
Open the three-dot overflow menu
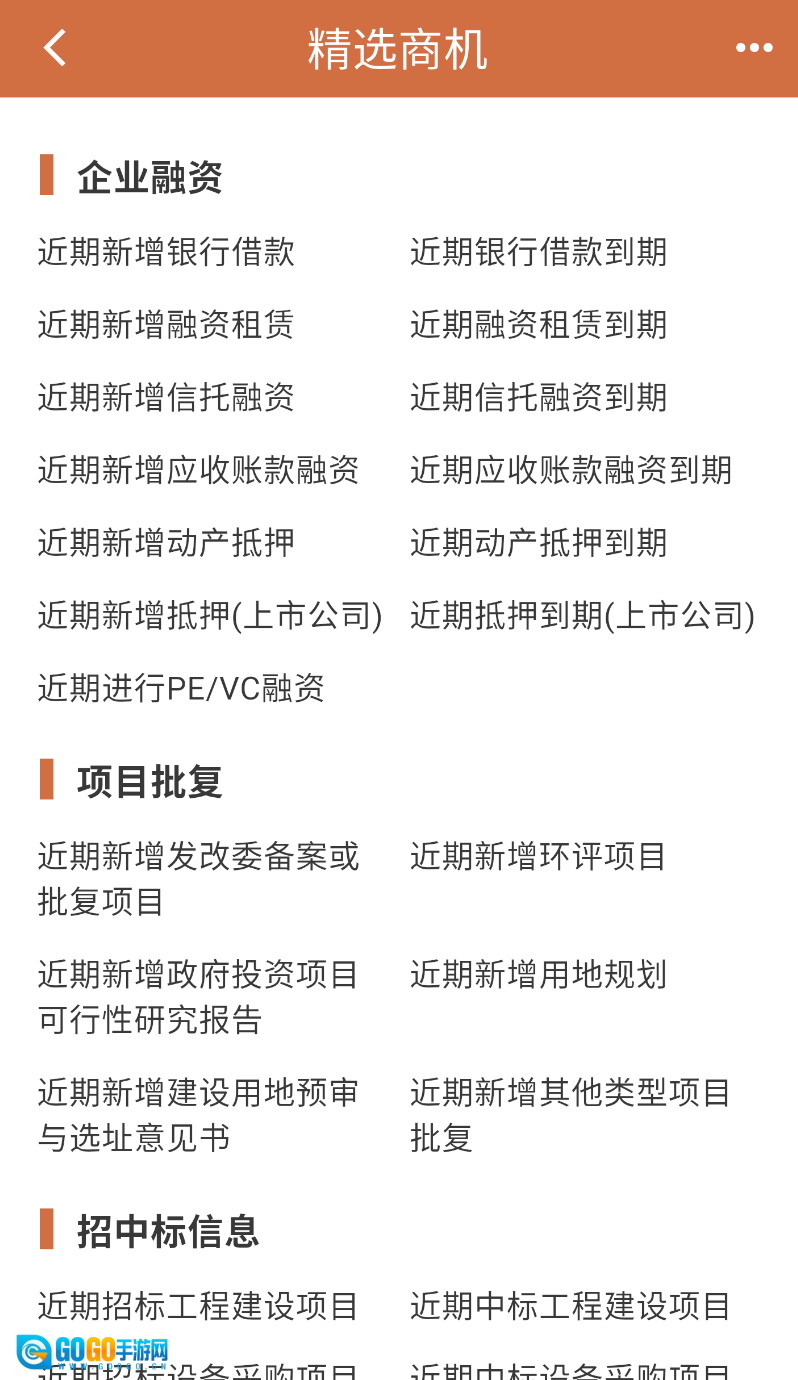(753, 48)
